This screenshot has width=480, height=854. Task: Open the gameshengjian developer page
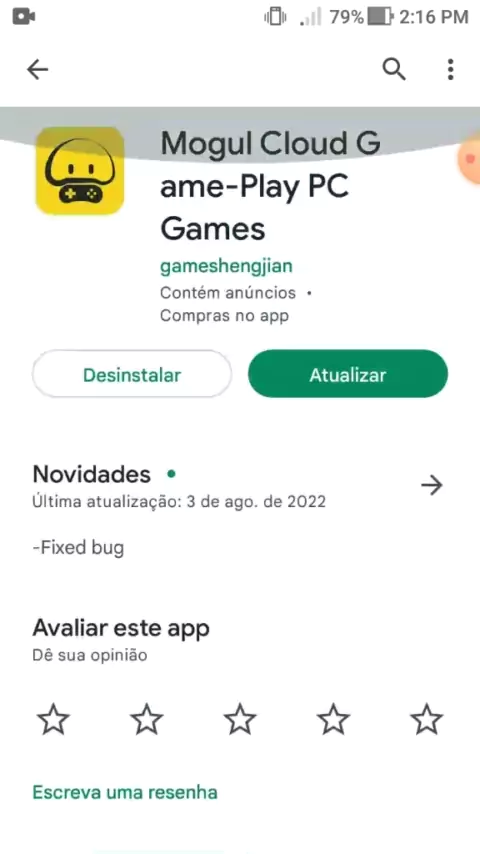pos(226,266)
